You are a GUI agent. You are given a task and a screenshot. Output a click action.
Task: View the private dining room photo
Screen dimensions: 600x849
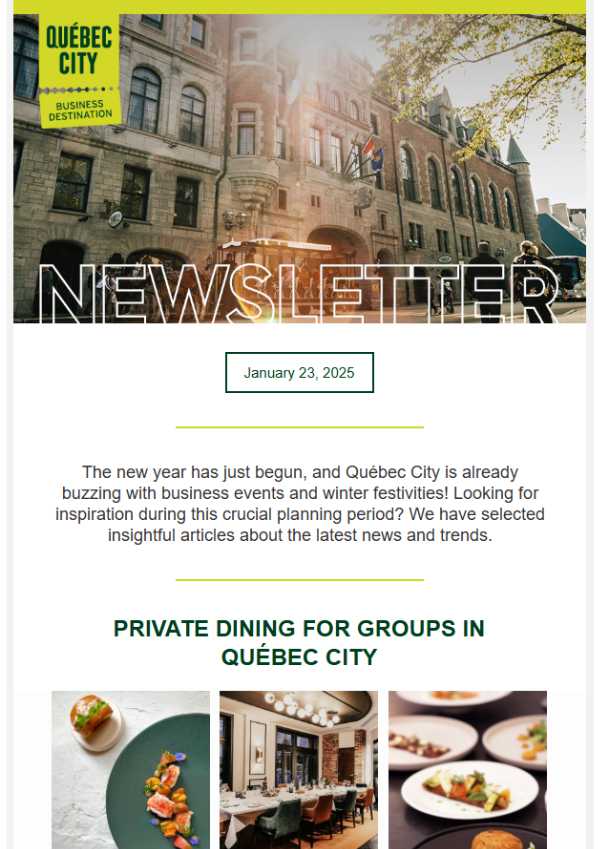(x=298, y=769)
